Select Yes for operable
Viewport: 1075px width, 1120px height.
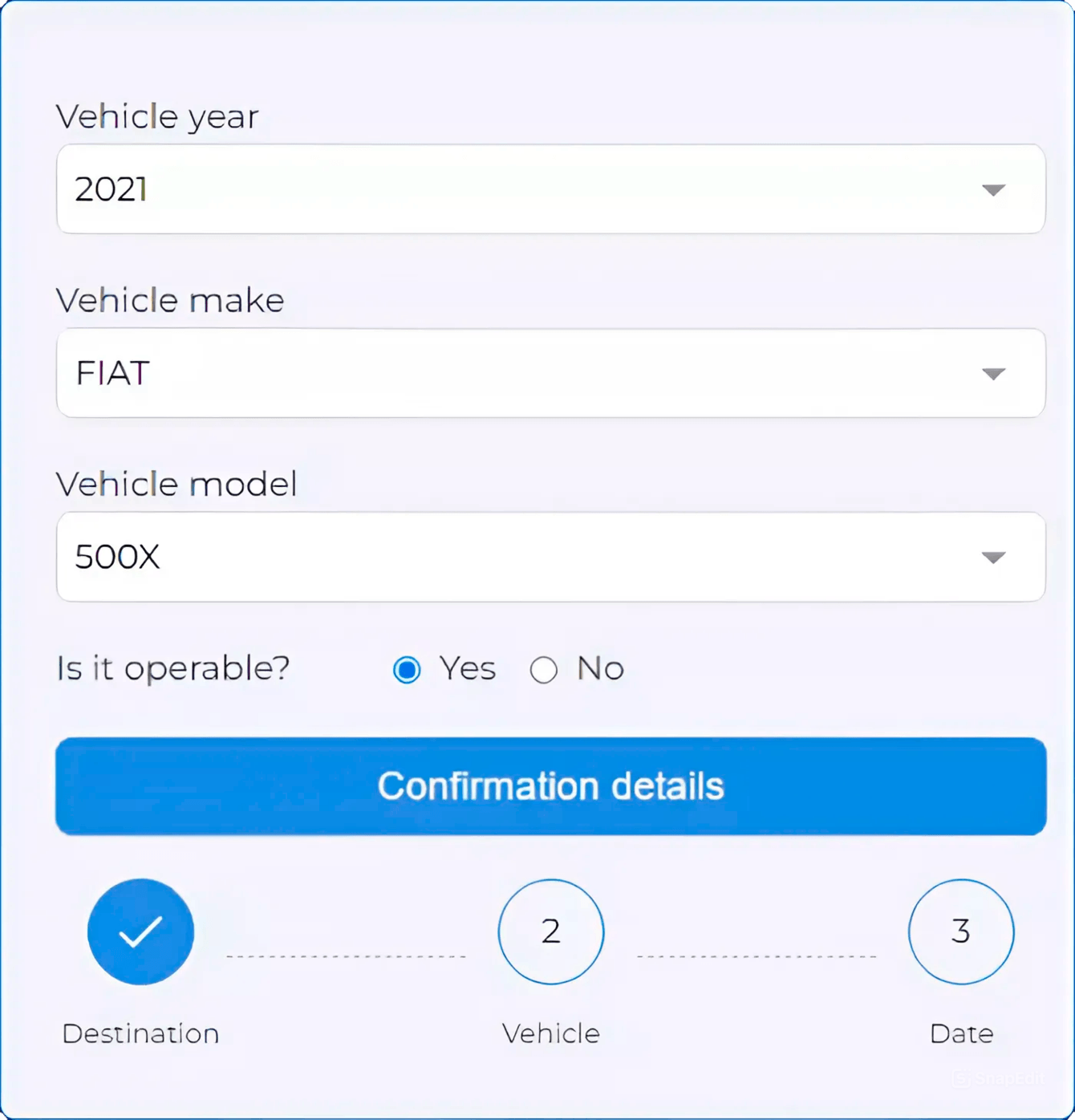[407, 669]
